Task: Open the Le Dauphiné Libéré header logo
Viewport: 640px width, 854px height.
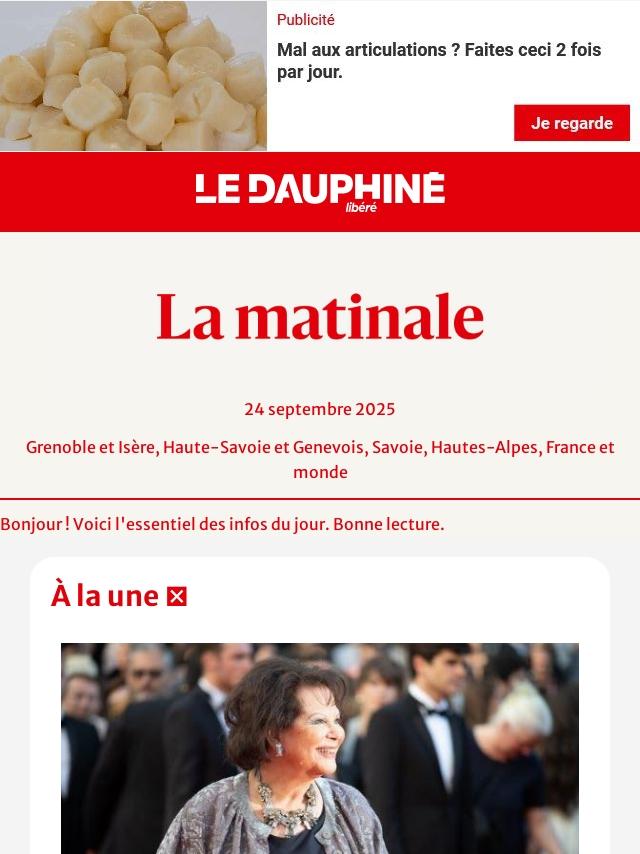Action: click(x=320, y=192)
